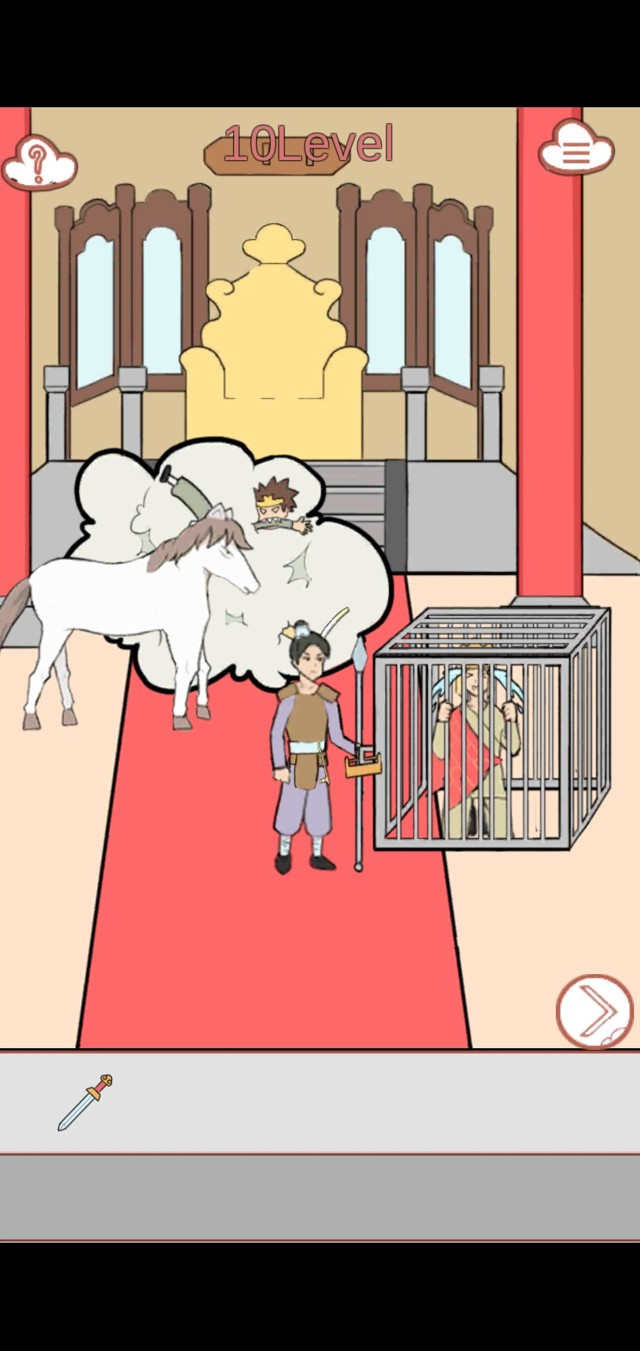Go to the next scene arrow
The width and height of the screenshot is (640, 1351).
click(x=595, y=1012)
